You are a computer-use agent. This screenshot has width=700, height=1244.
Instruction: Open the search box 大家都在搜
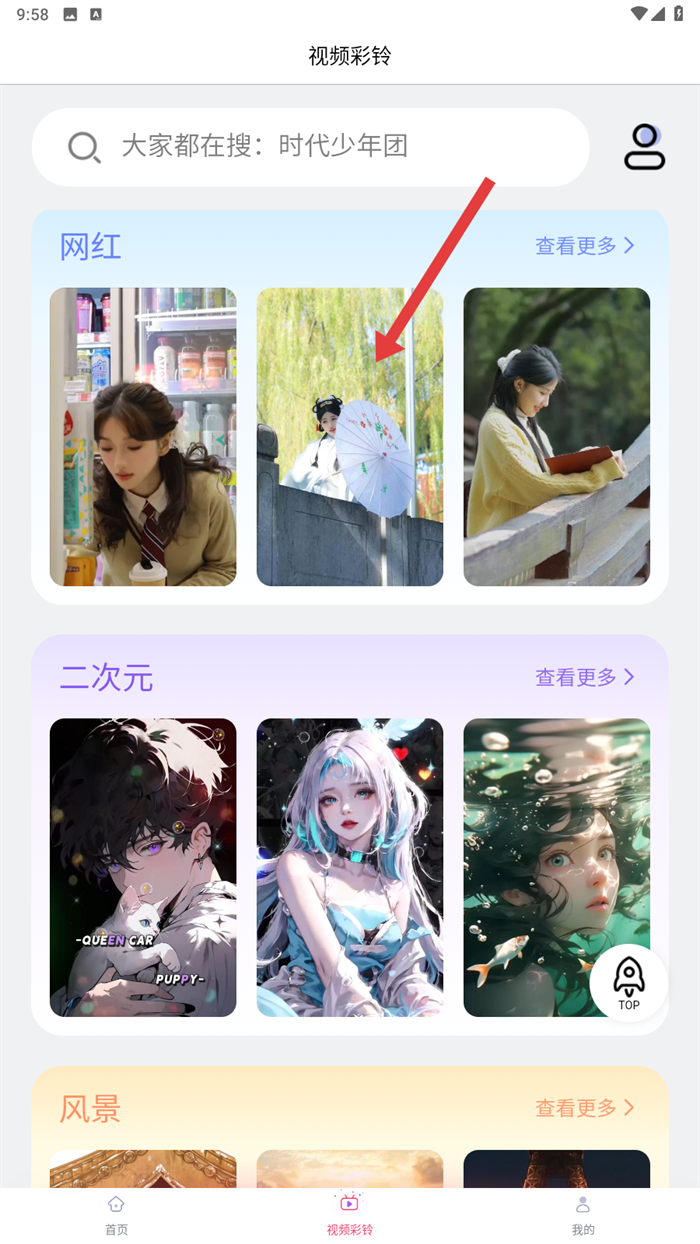pos(310,147)
